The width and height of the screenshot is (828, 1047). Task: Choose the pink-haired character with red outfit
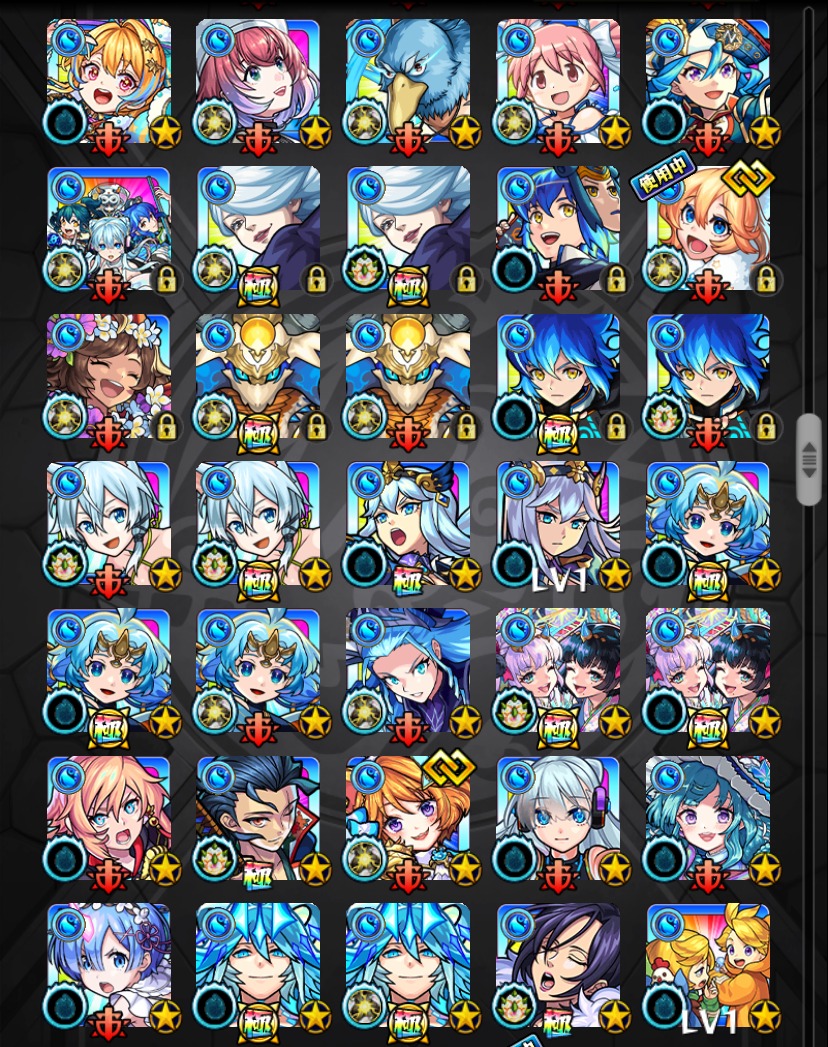tap(108, 820)
